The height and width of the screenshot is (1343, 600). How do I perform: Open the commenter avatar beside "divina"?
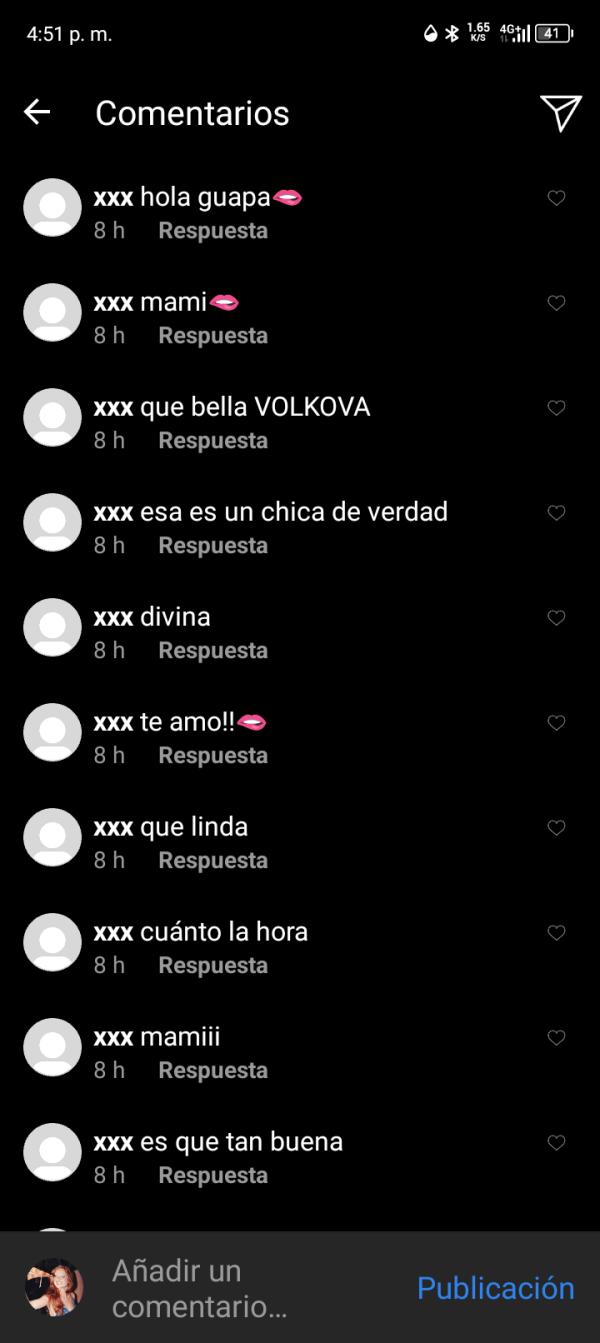[52, 628]
